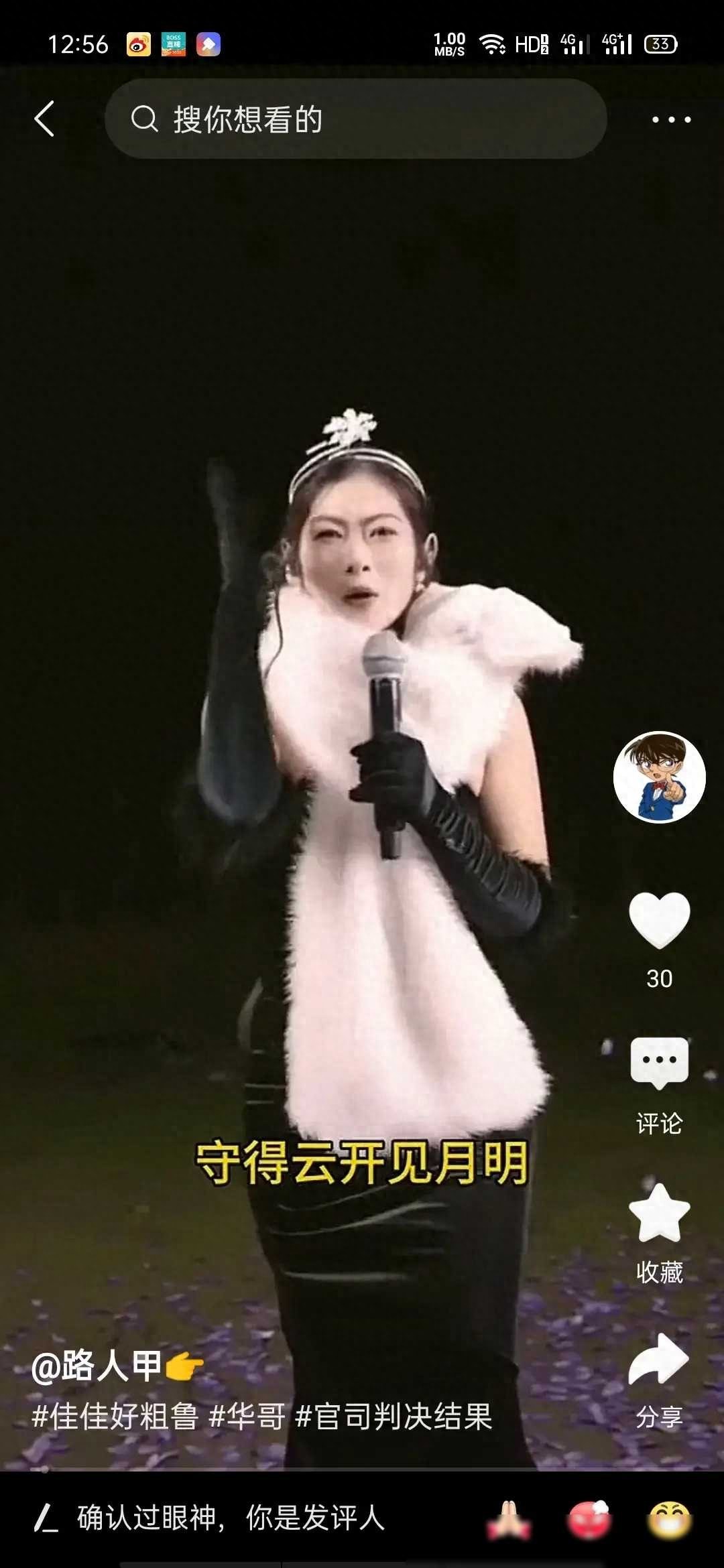The width and height of the screenshot is (724, 1568).
Task: Tap the 搜你想看的 search box
Action: (355, 119)
